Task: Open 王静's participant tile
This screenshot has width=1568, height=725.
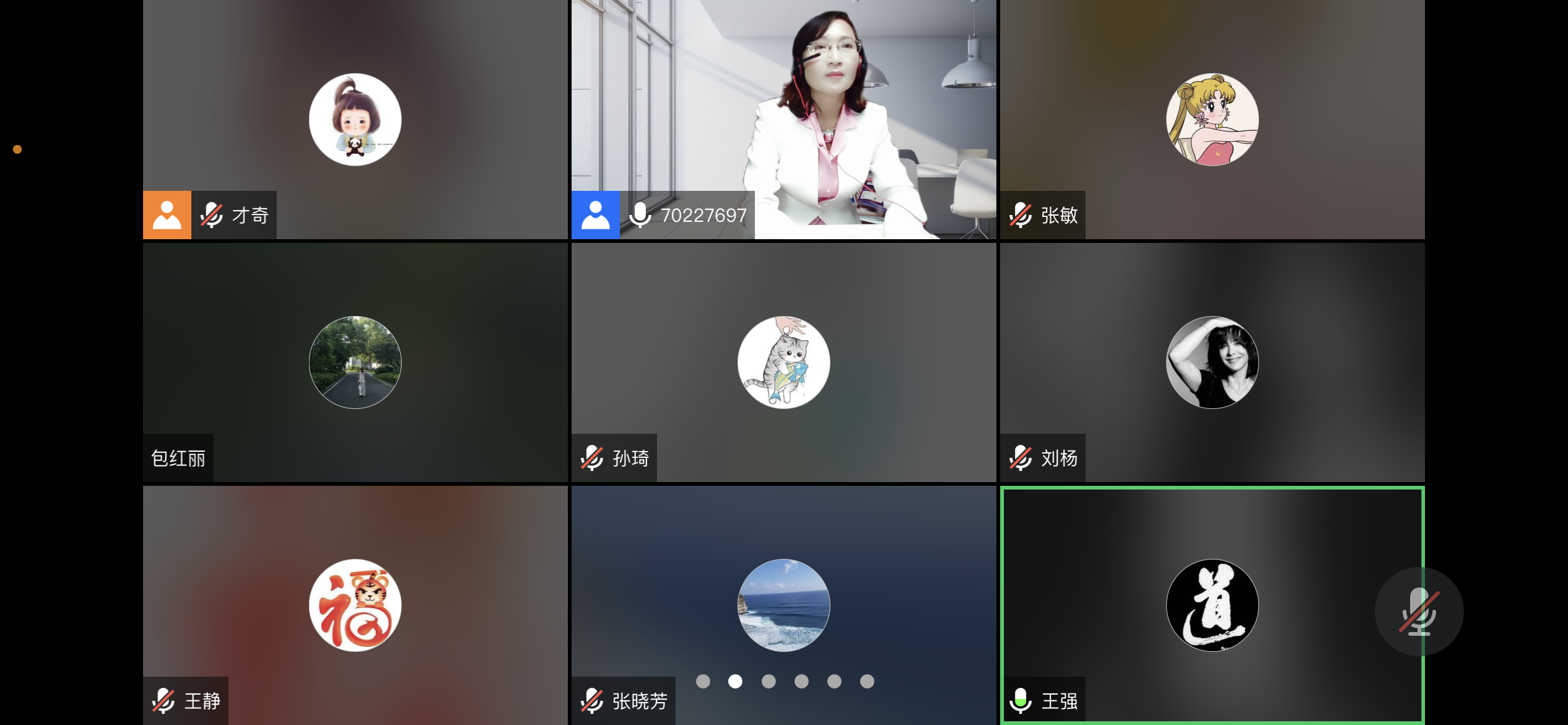Action: pyautogui.click(x=355, y=605)
